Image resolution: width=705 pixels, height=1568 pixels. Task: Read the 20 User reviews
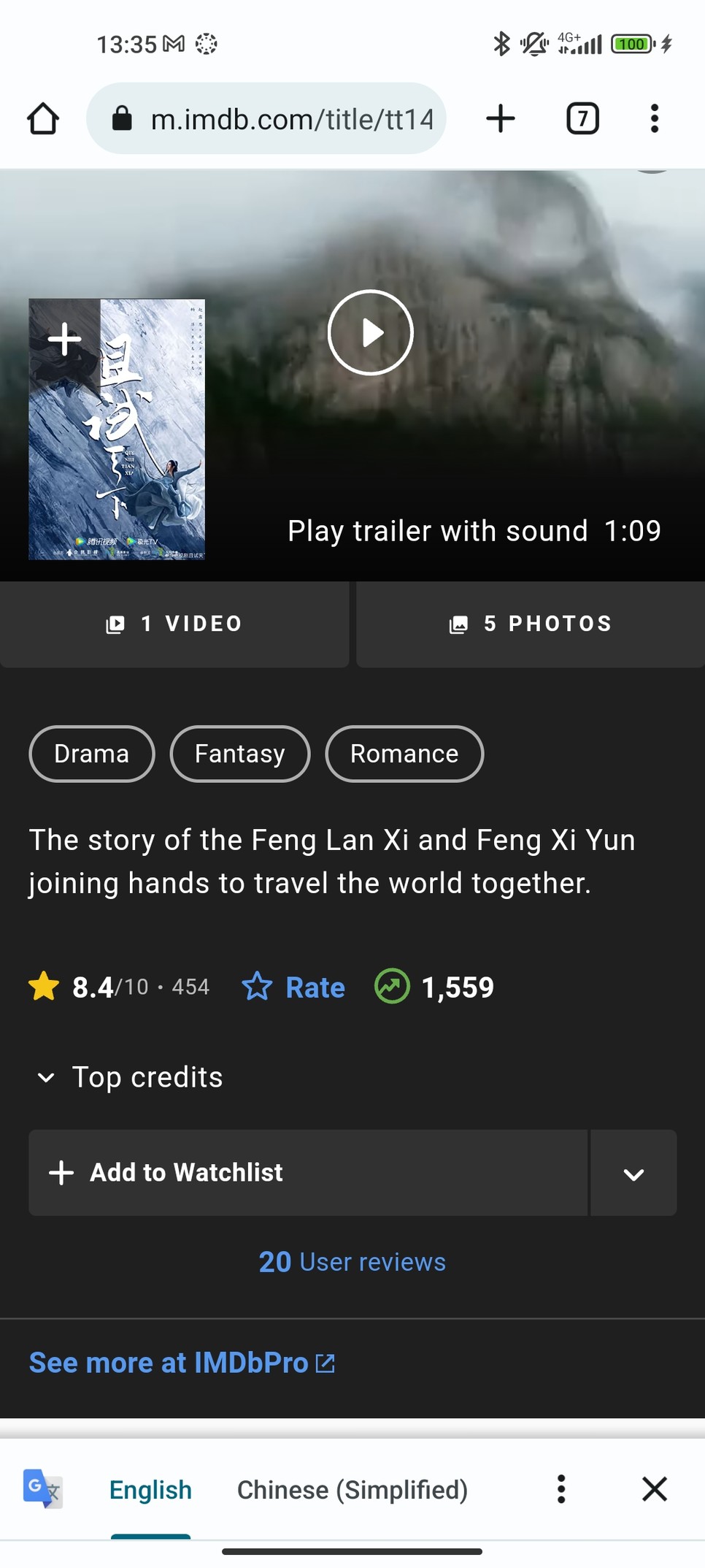352,1262
